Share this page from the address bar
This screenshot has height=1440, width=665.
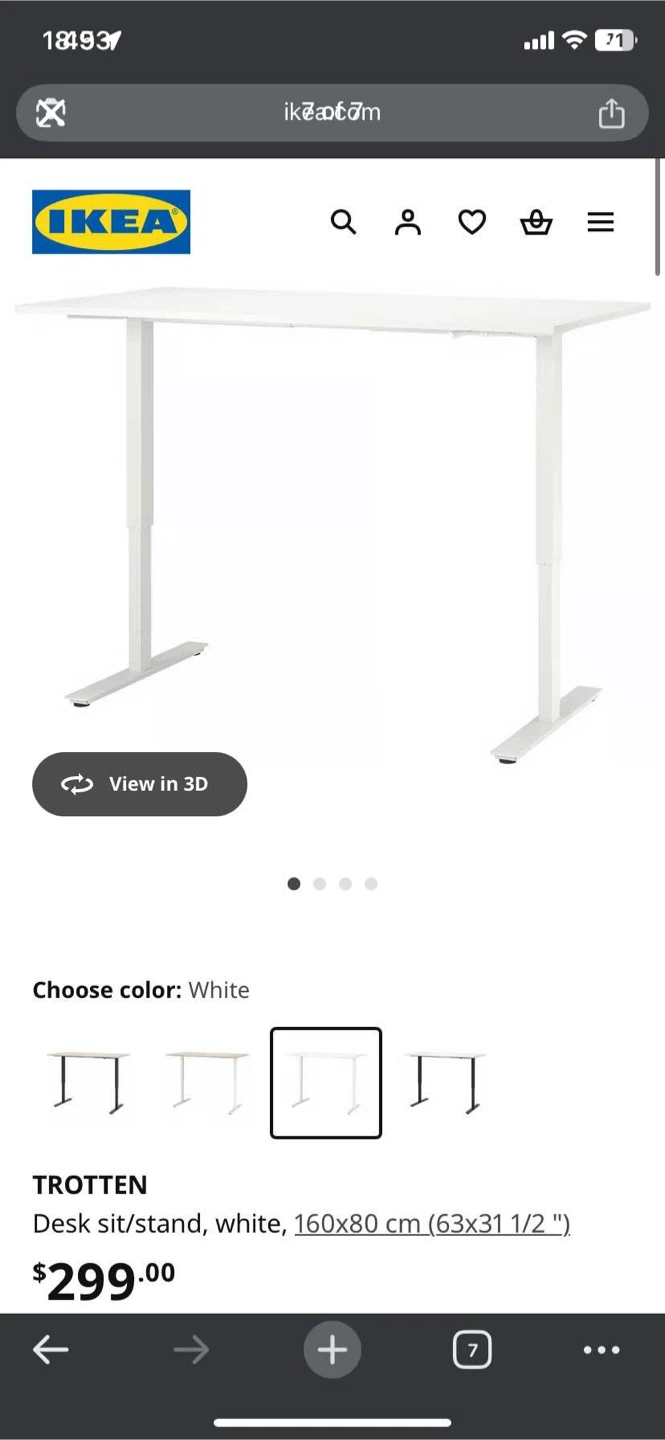(x=611, y=113)
